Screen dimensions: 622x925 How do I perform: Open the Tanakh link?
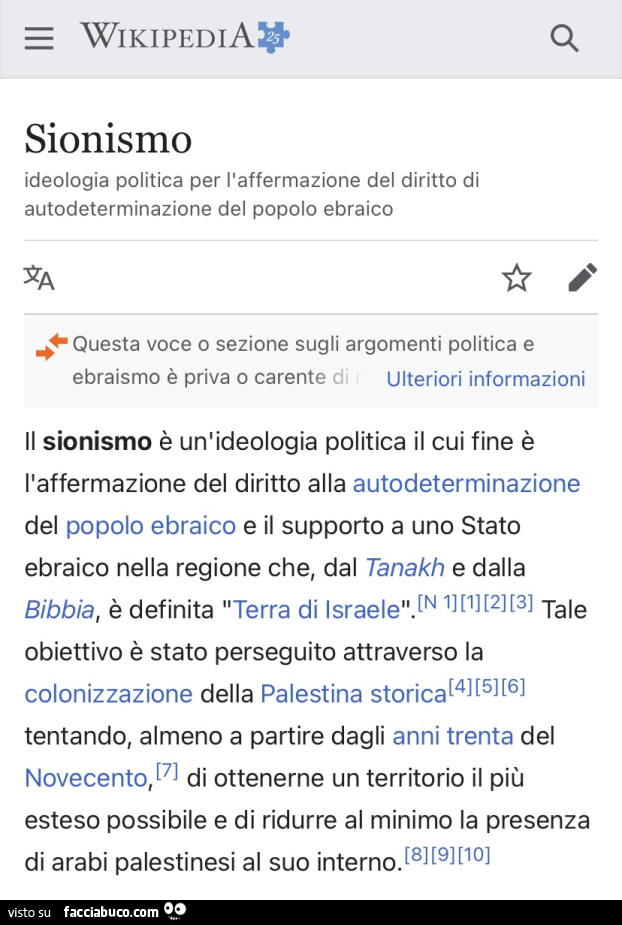point(404,567)
